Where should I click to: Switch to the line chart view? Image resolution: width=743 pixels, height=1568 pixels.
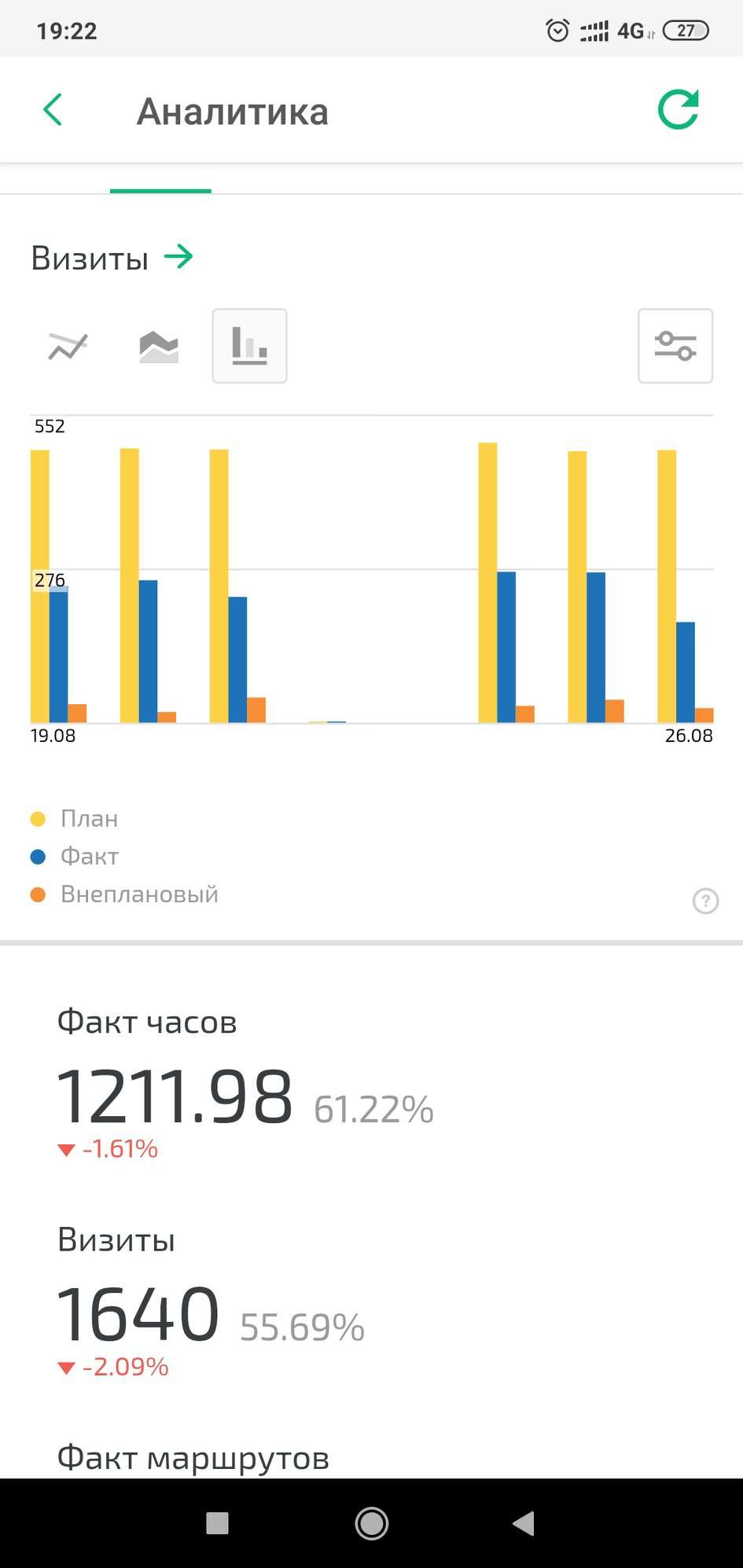pyautogui.click(x=66, y=346)
